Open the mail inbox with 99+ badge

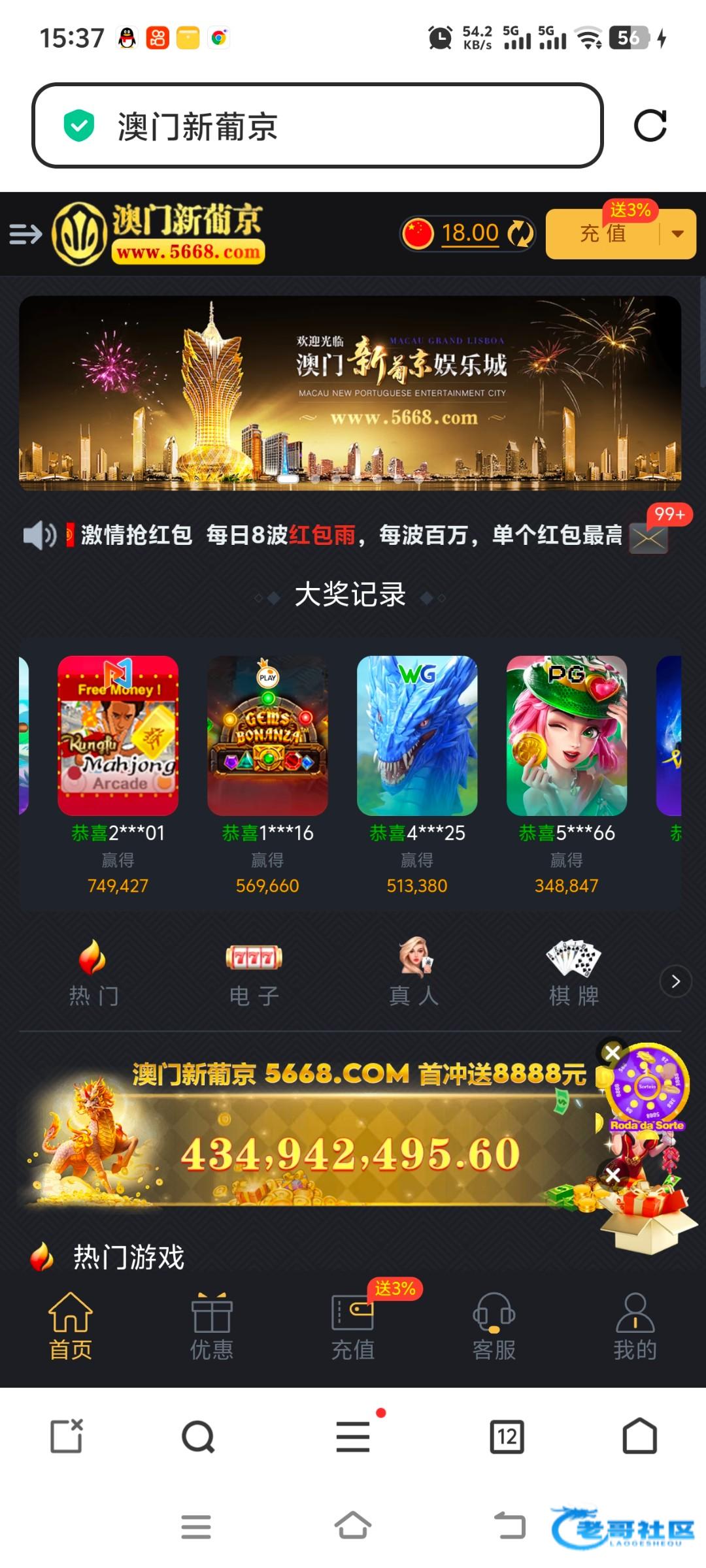pos(648,538)
